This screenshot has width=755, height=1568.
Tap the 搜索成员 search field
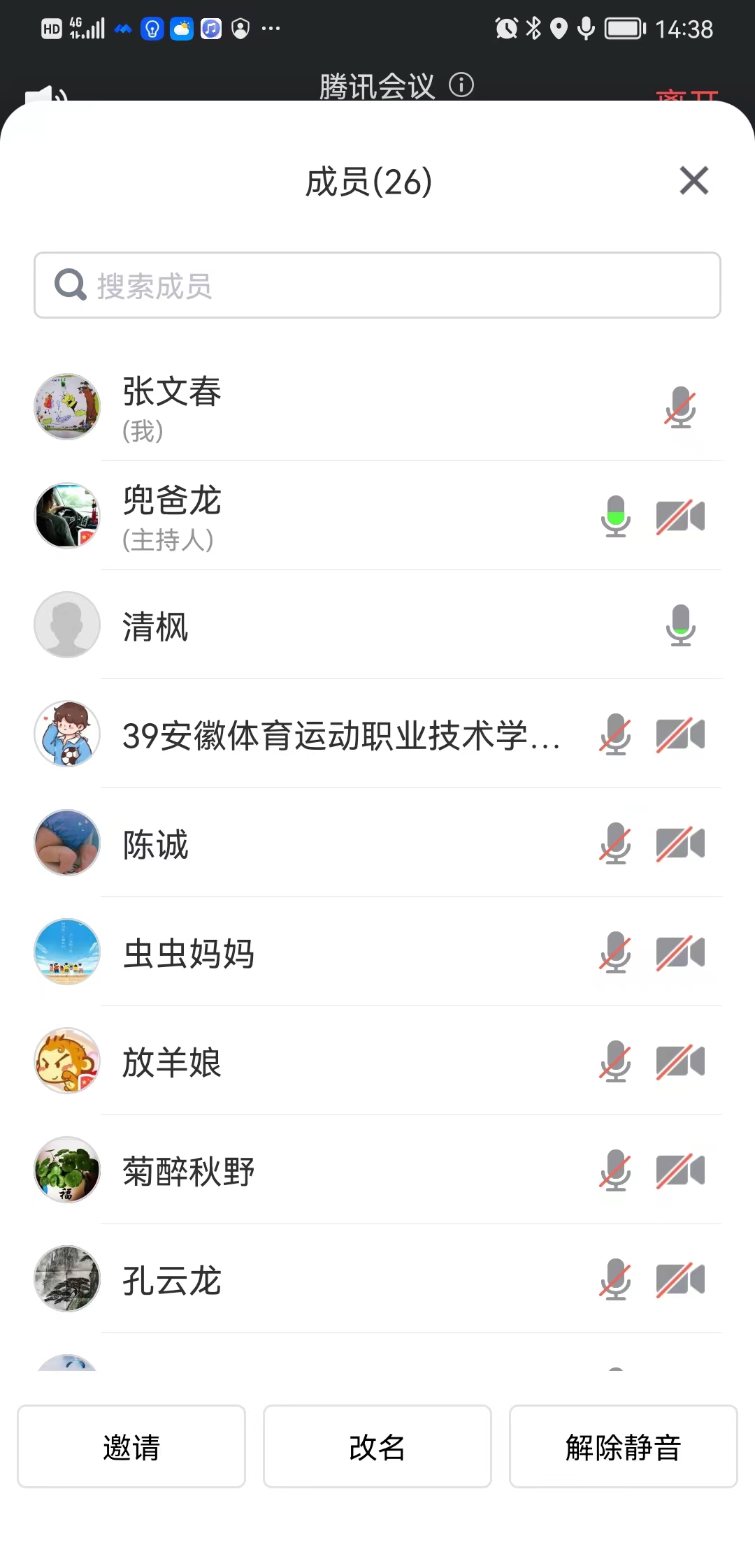[377, 285]
